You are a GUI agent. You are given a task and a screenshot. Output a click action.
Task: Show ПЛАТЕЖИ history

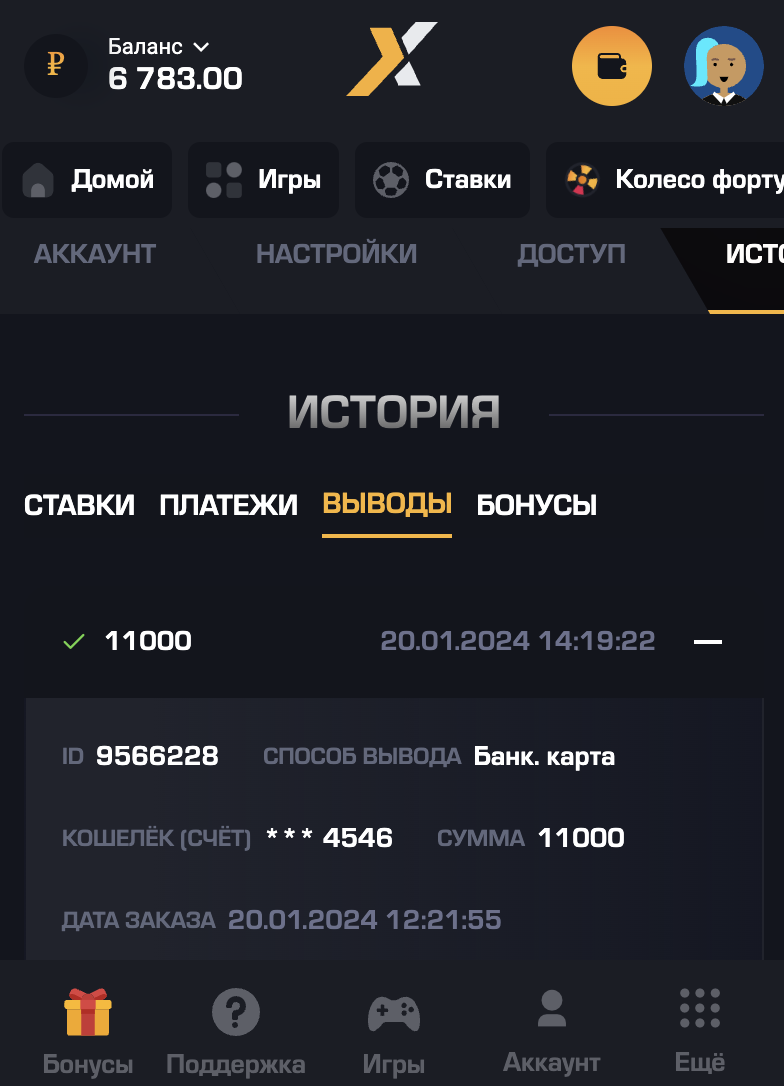click(x=228, y=505)
